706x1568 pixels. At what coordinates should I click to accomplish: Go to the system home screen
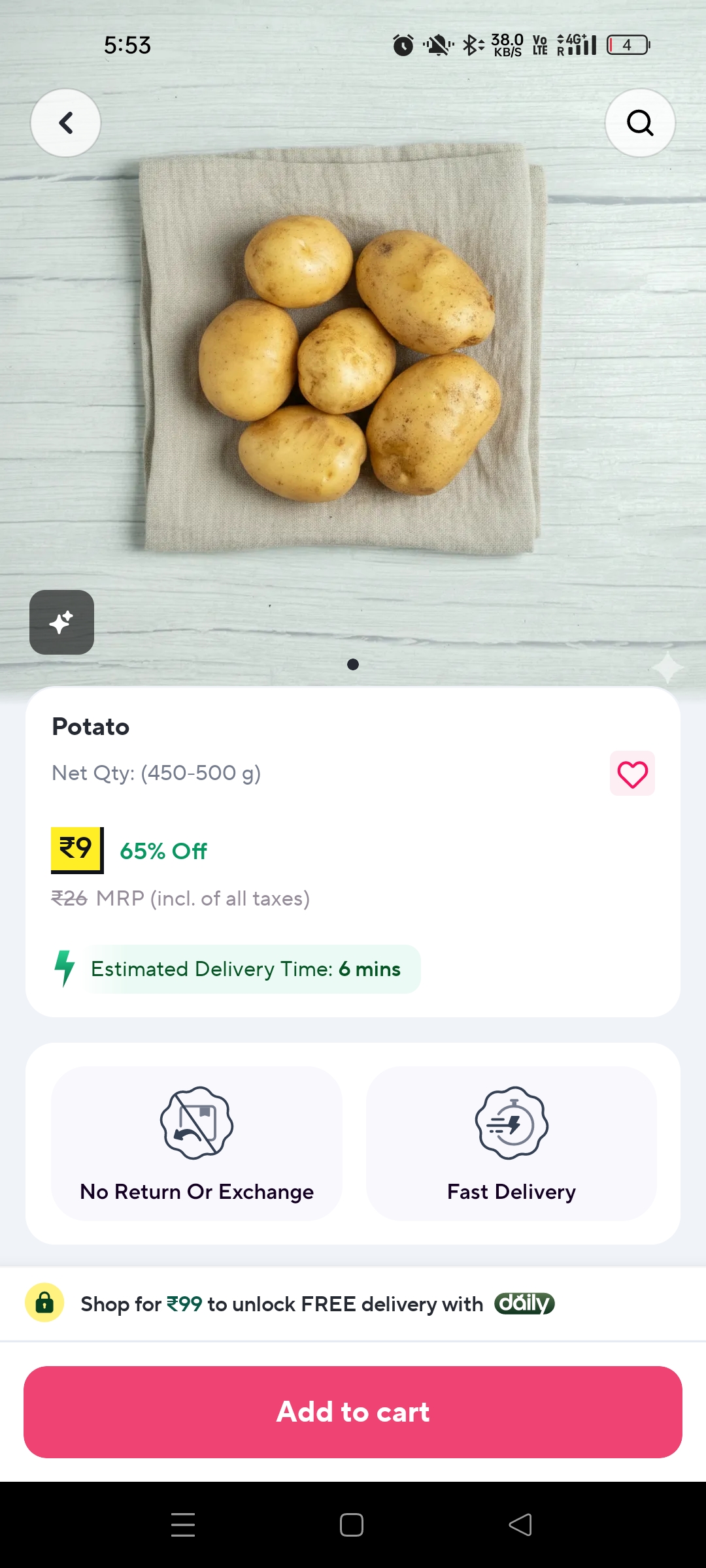[x=352, y=1525]
